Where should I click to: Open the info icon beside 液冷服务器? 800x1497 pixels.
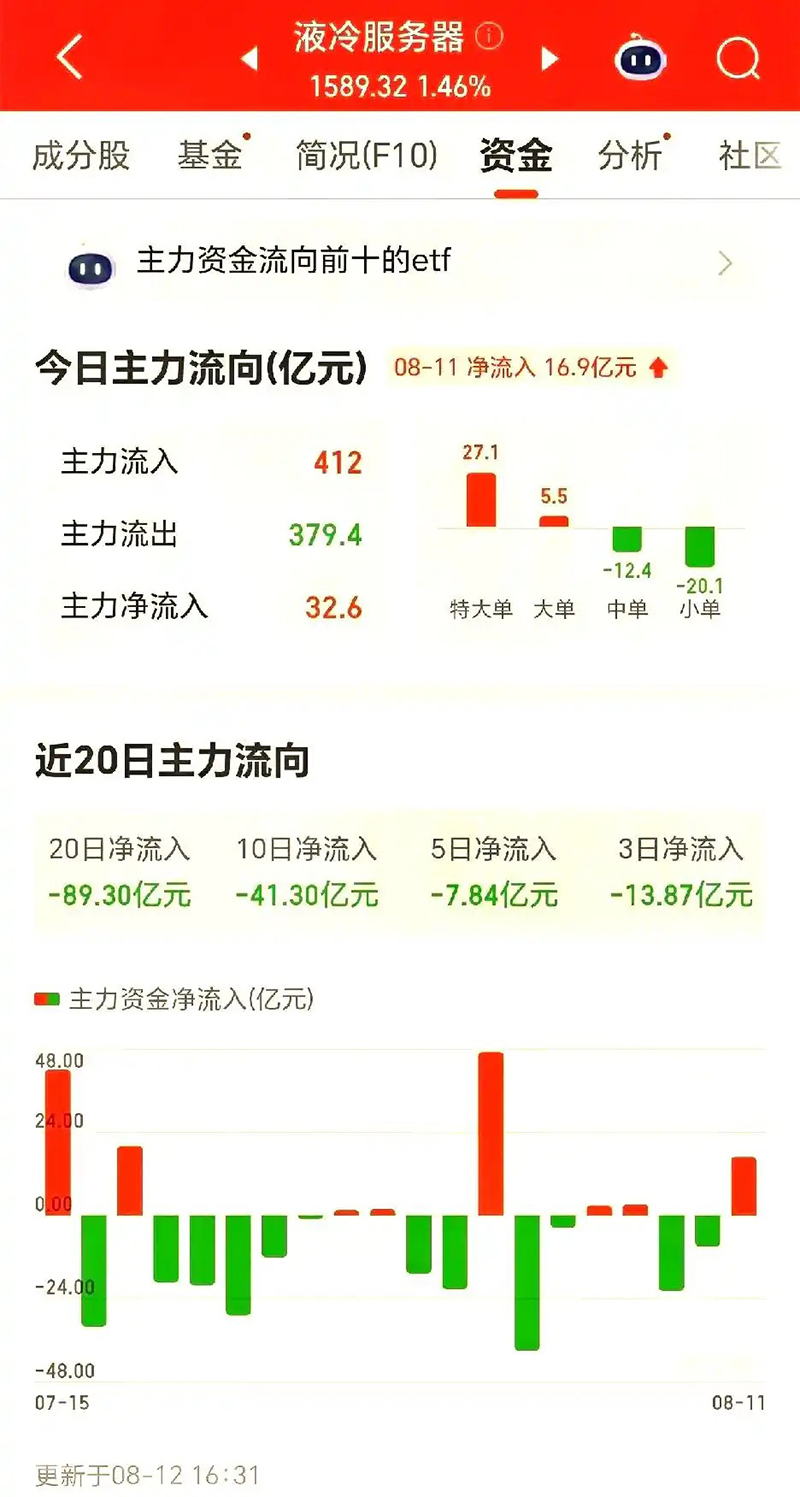[489, 37]
